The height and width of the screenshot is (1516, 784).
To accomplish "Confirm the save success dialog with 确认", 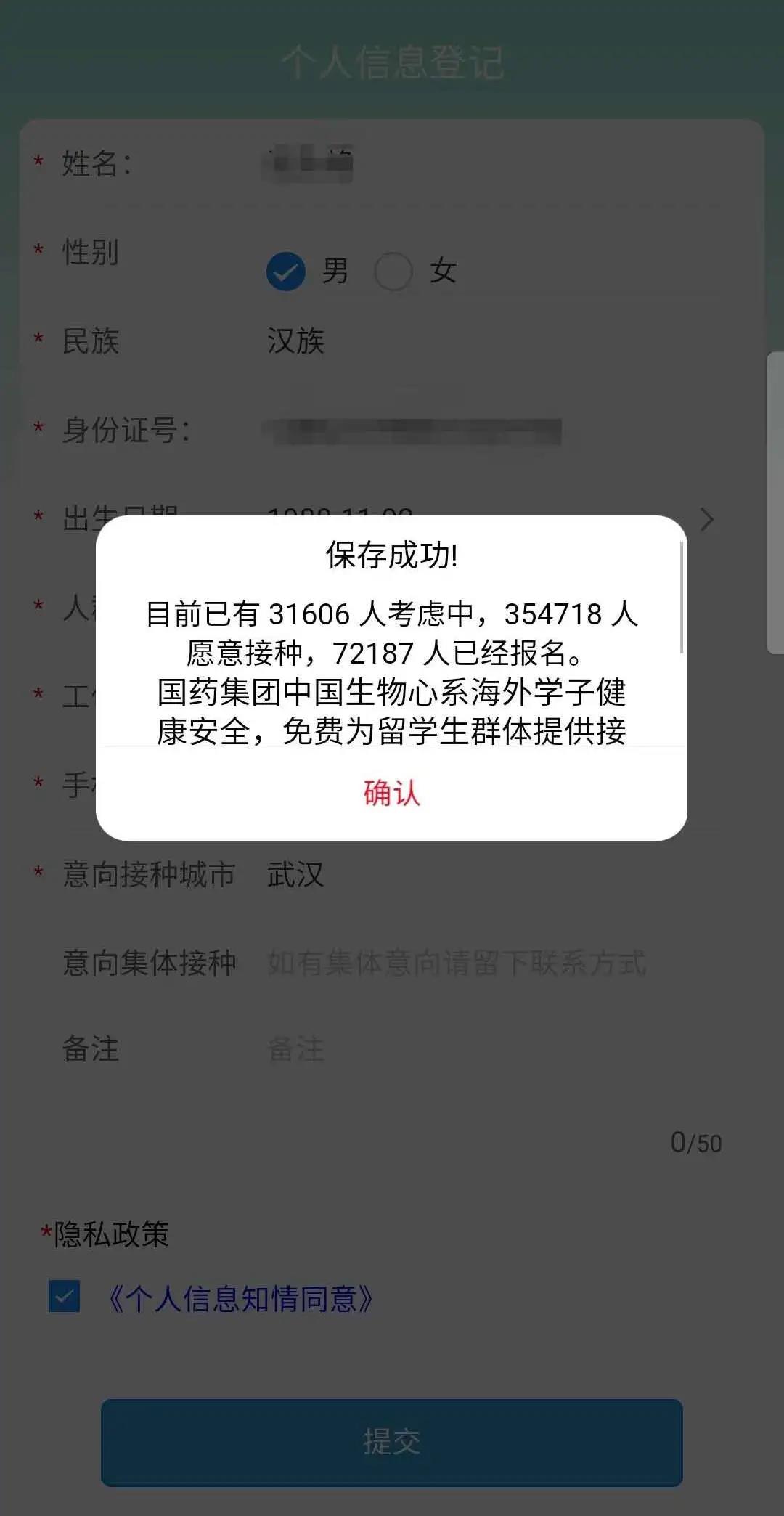I will (x=391, y=793).
